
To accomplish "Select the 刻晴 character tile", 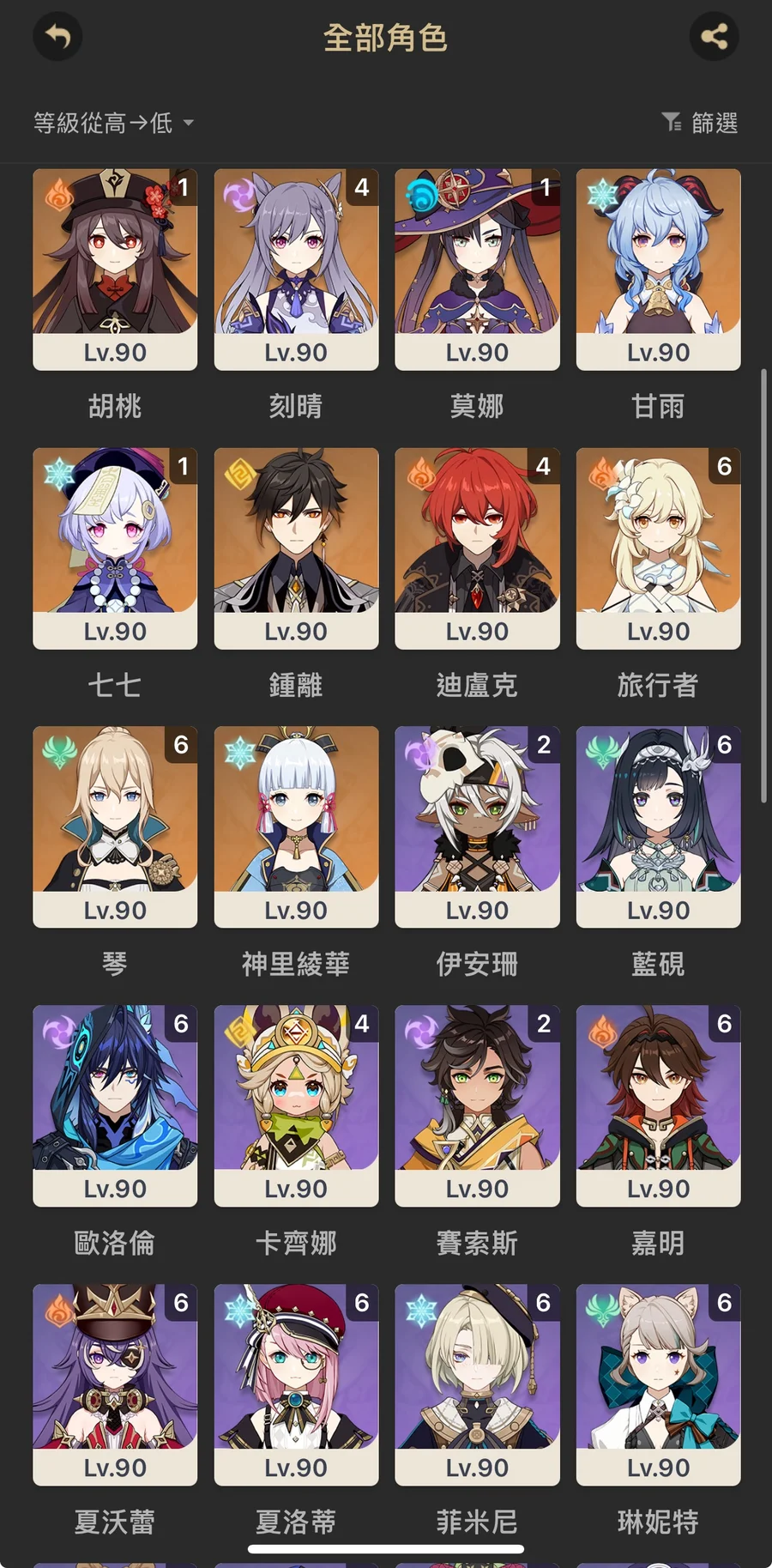I will pos(296,269).
